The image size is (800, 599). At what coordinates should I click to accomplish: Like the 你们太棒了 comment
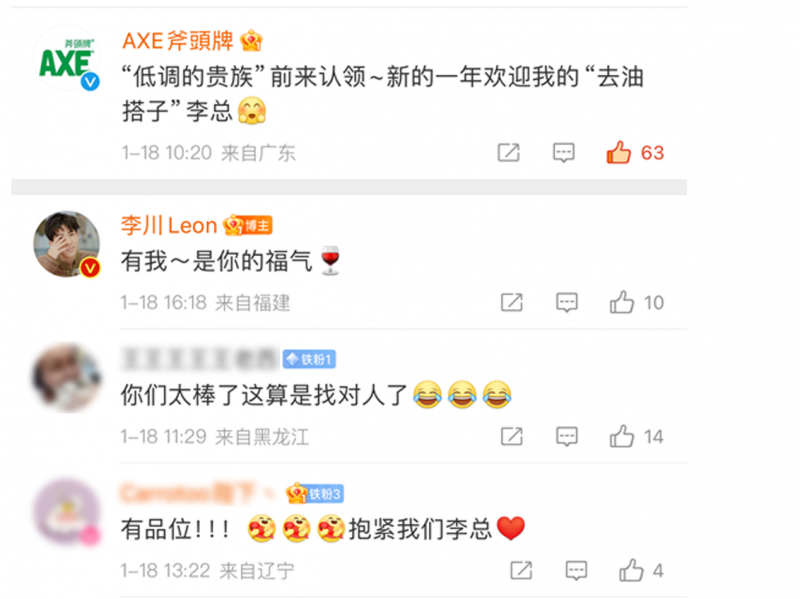point(621,436)
